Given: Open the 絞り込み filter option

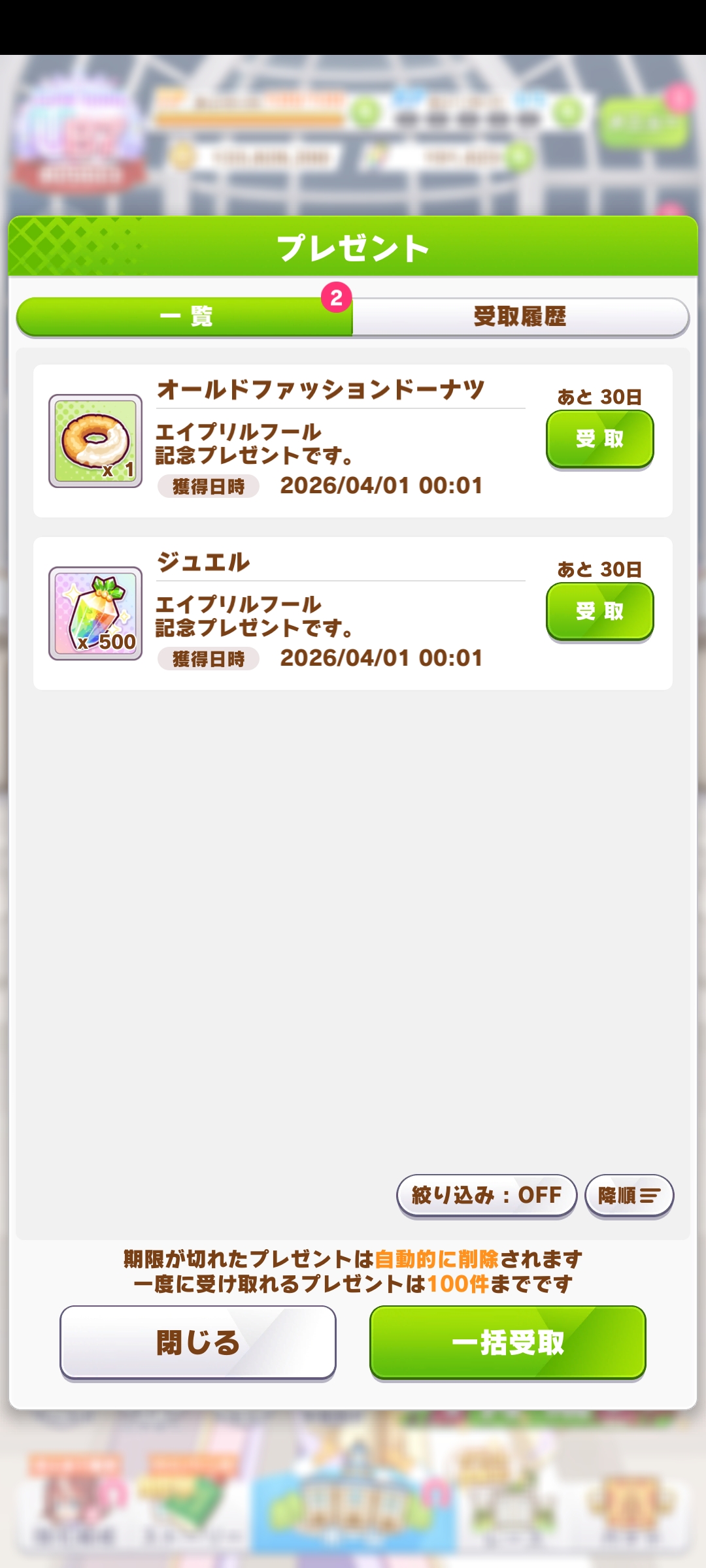Looking at the screenshot, I should tap(486, 1195).
